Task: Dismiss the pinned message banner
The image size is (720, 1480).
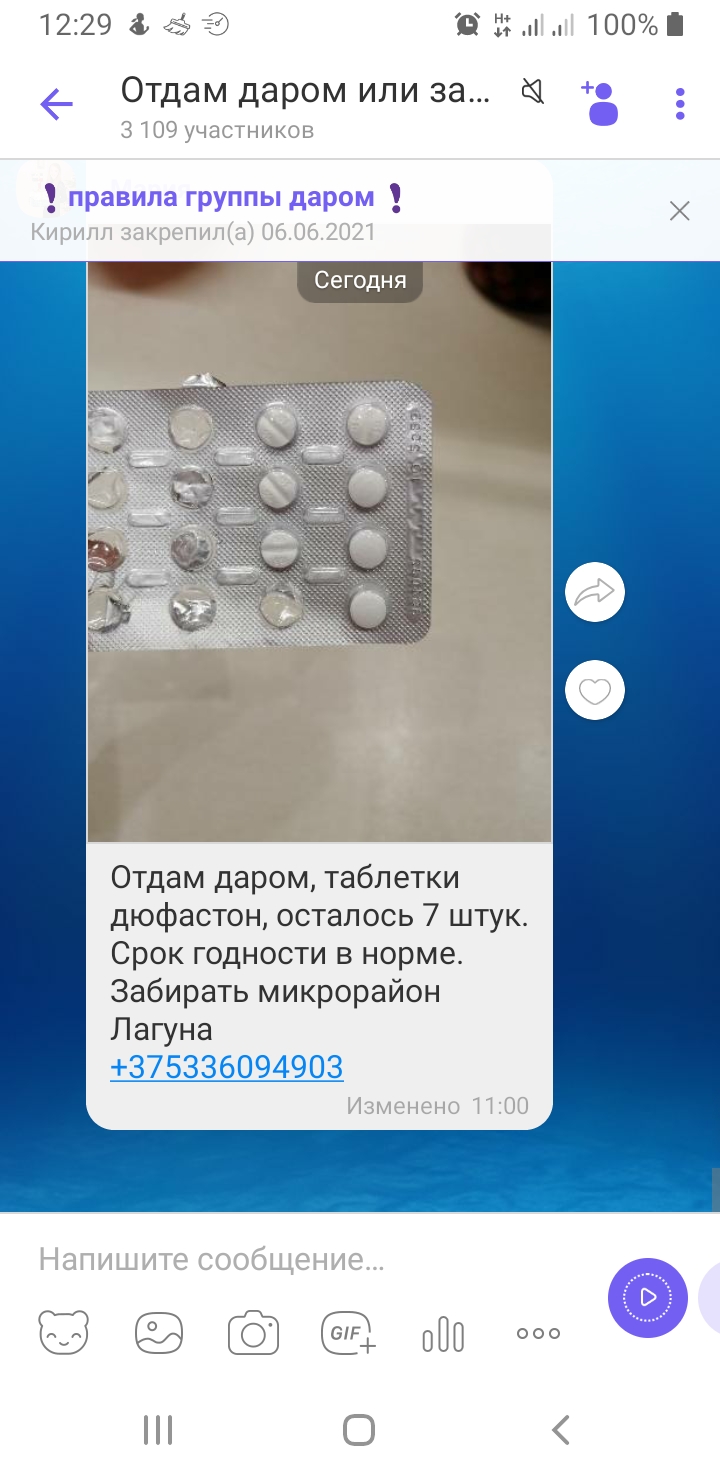Action: pyautogui.click(x=680, y=211)
